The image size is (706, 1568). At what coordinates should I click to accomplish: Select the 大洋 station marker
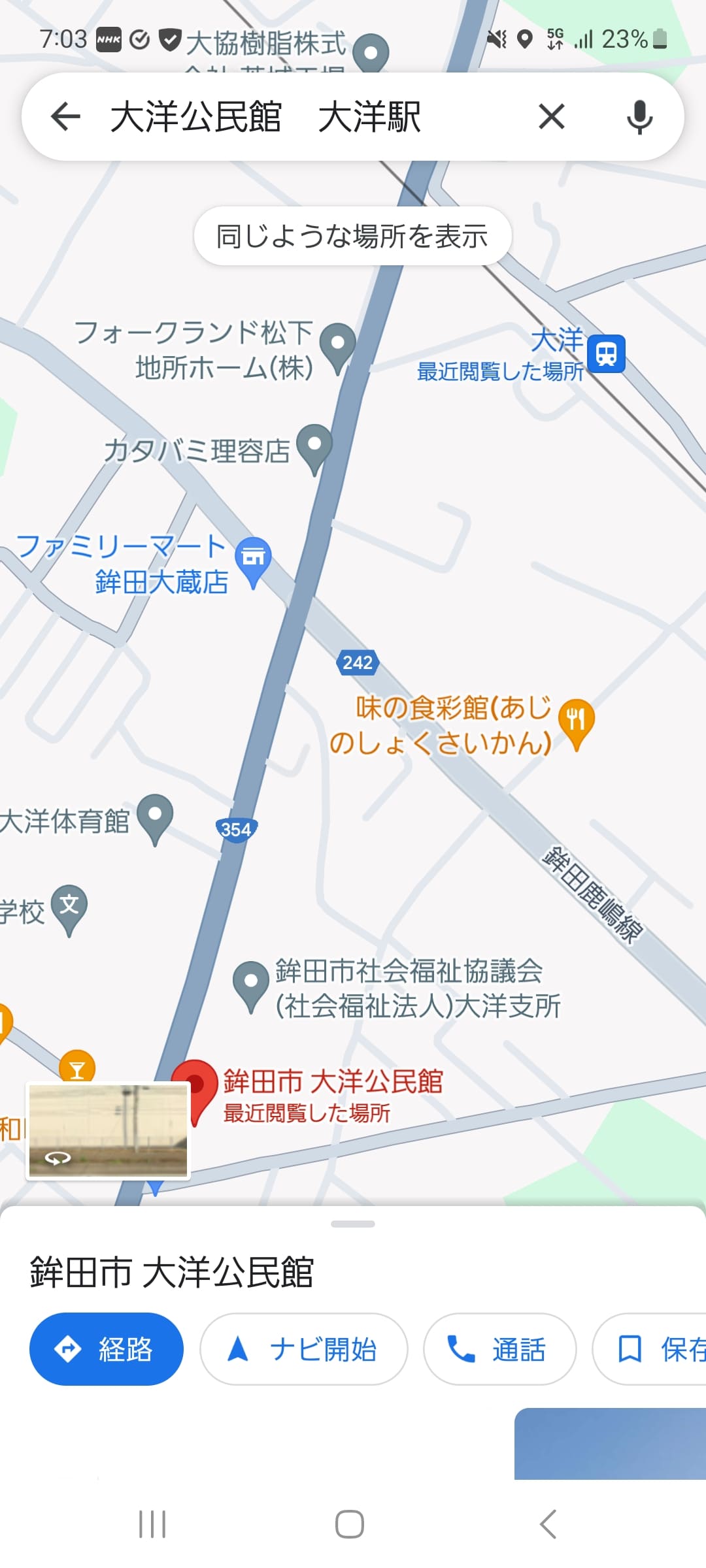click(606, 353)
